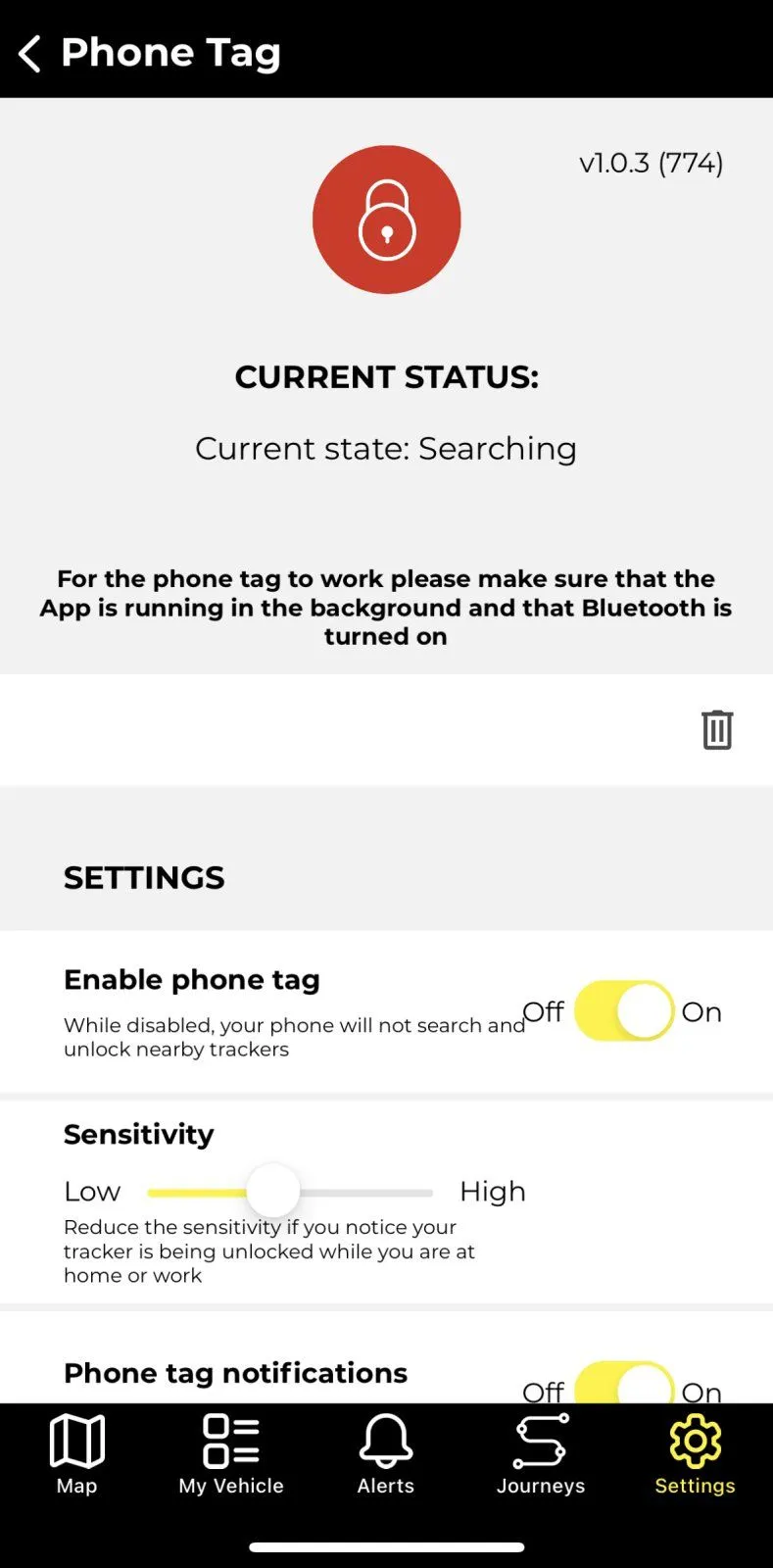
Task: Go back from Phone Tag screen
Action: [x=30, y=54]
